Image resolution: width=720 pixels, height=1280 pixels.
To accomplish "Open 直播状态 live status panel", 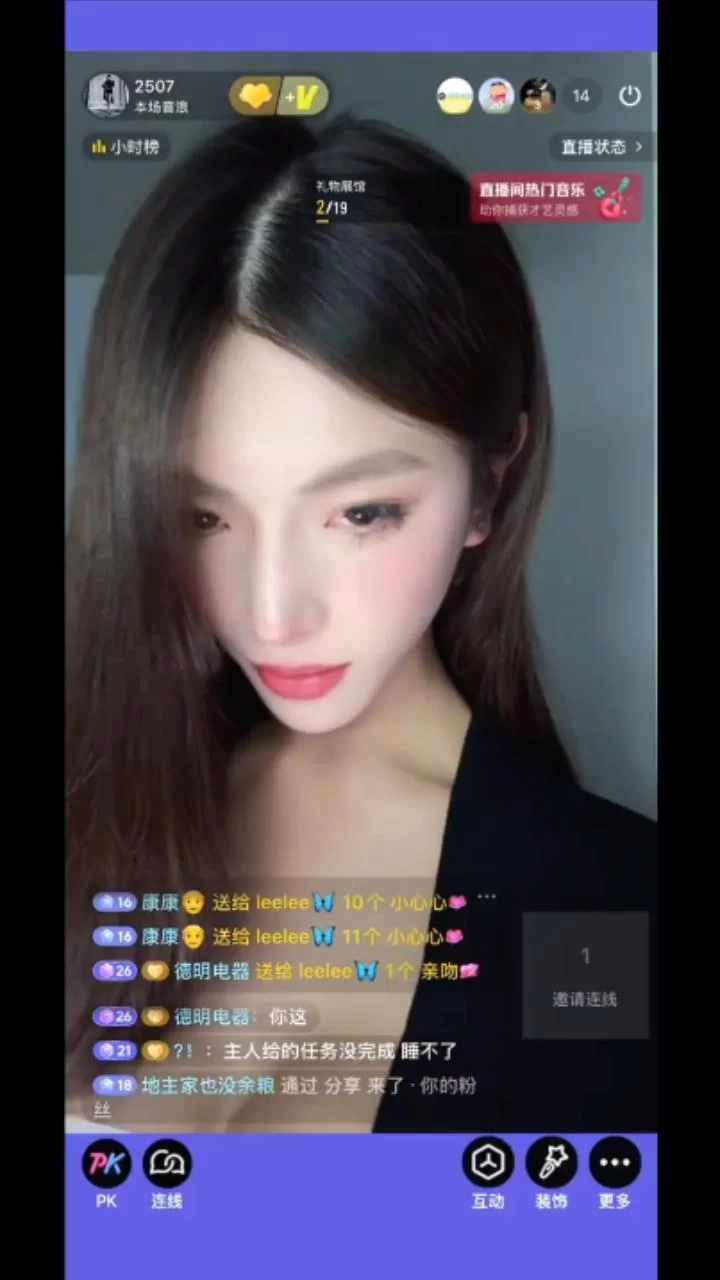I will tap(601, 147).
